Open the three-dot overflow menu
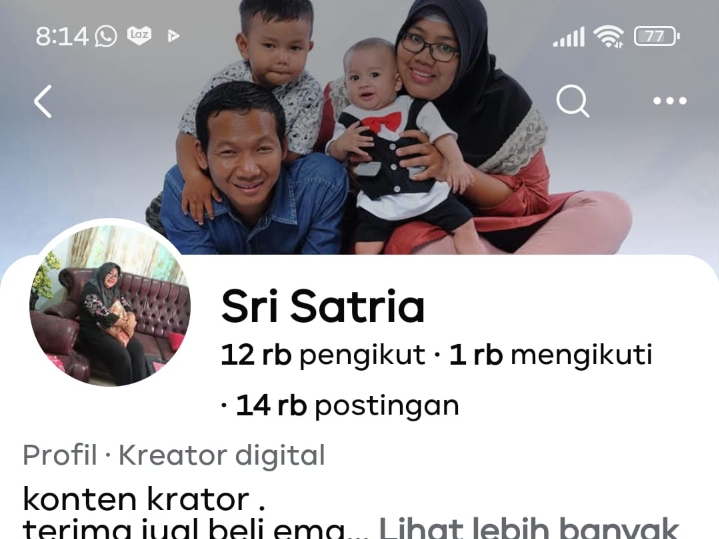Screen dimensions: 719x539 pyautogui.click(x=669, y=101)
